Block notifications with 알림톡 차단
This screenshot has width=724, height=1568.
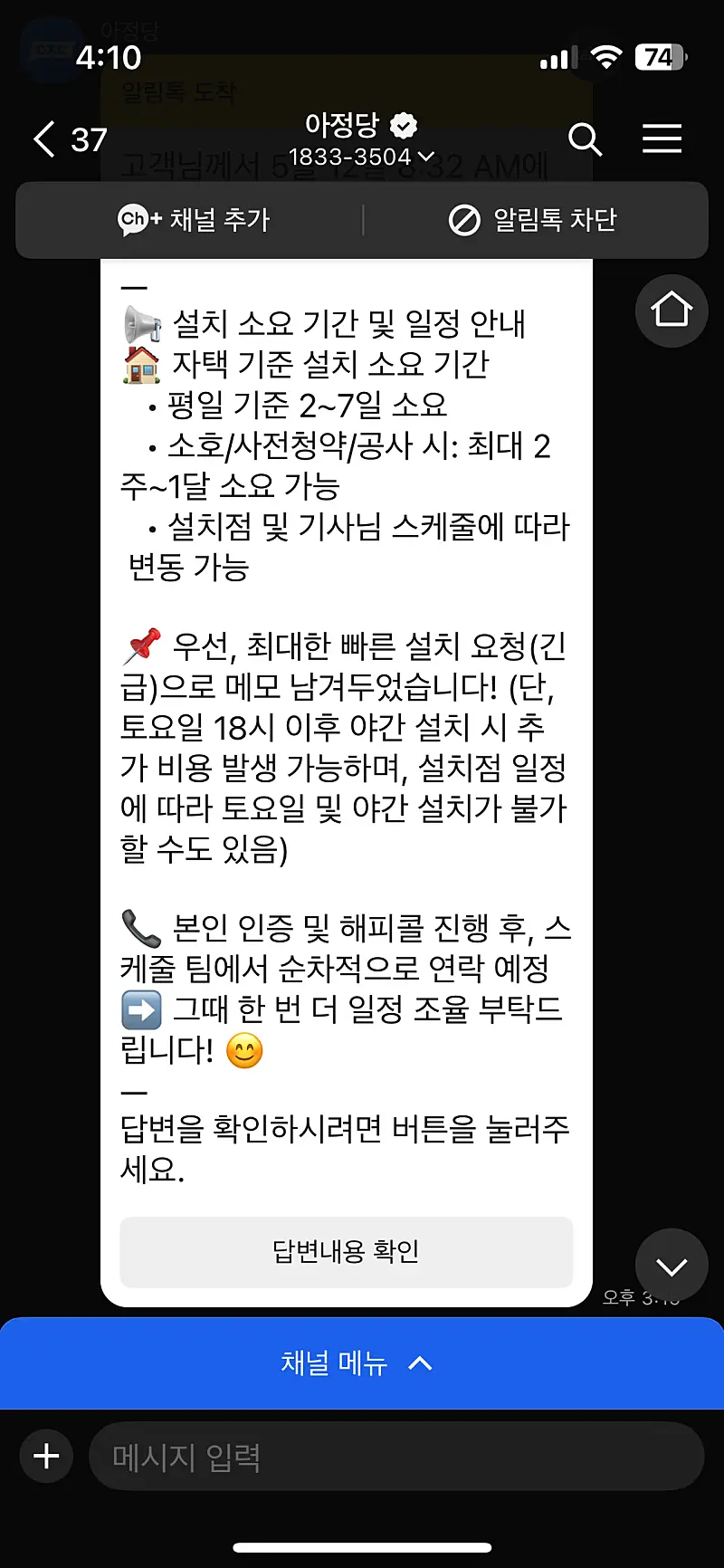pyautogui.click(x=533, y=220)
